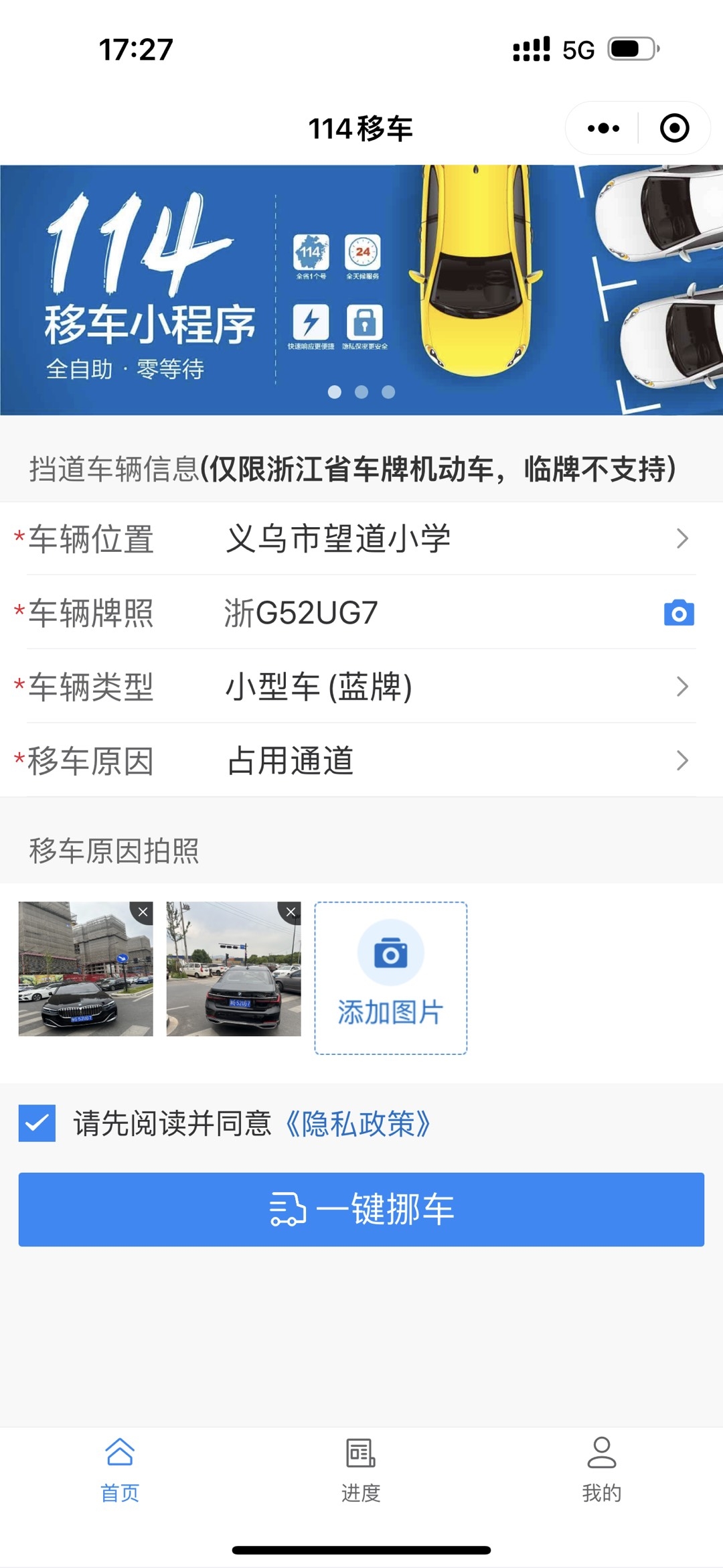This screenshot has height=1568, width=723.
Task: Remove the first uploaded car photo
Action: pyautogui.click(x=143, y=912)
